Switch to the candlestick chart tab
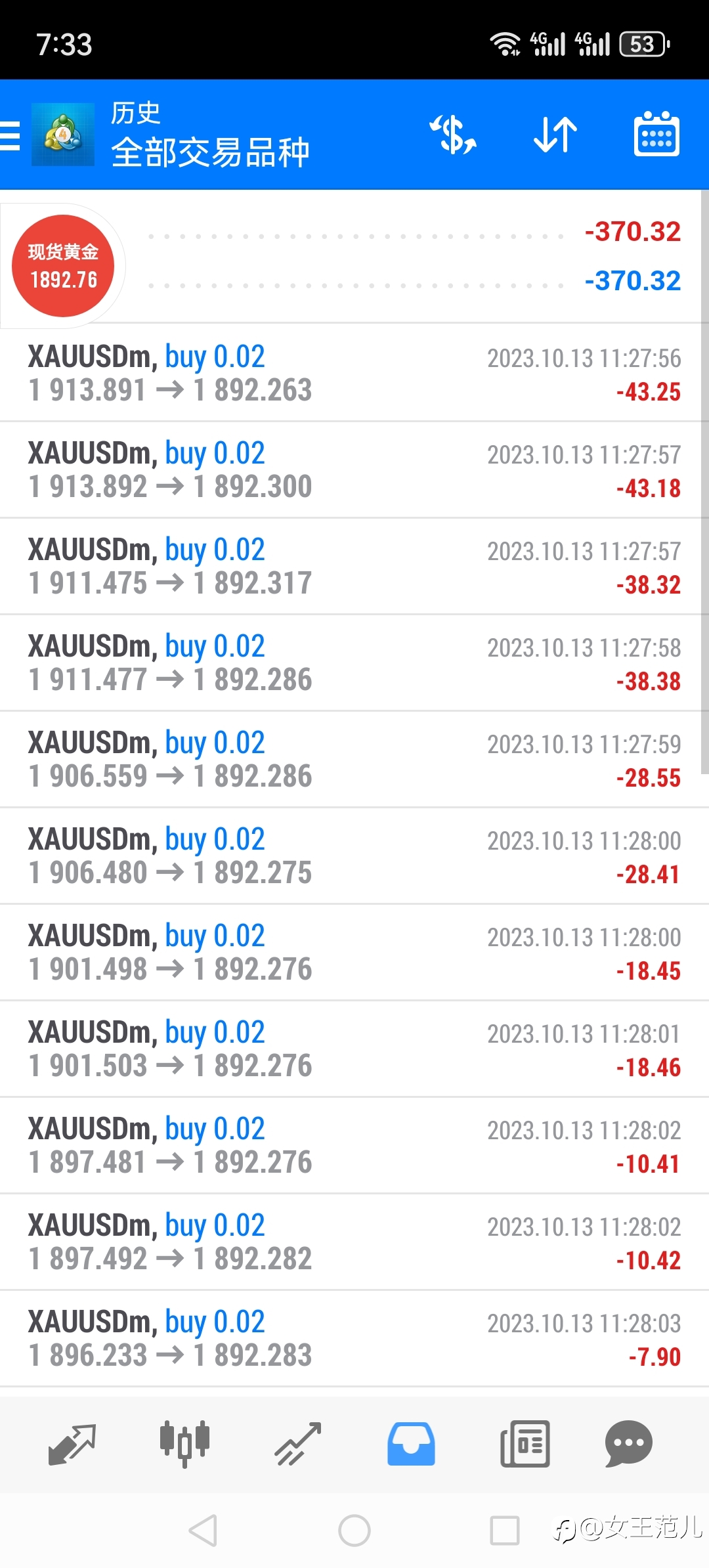The image size is (709, 1568). click(184, 1445)
